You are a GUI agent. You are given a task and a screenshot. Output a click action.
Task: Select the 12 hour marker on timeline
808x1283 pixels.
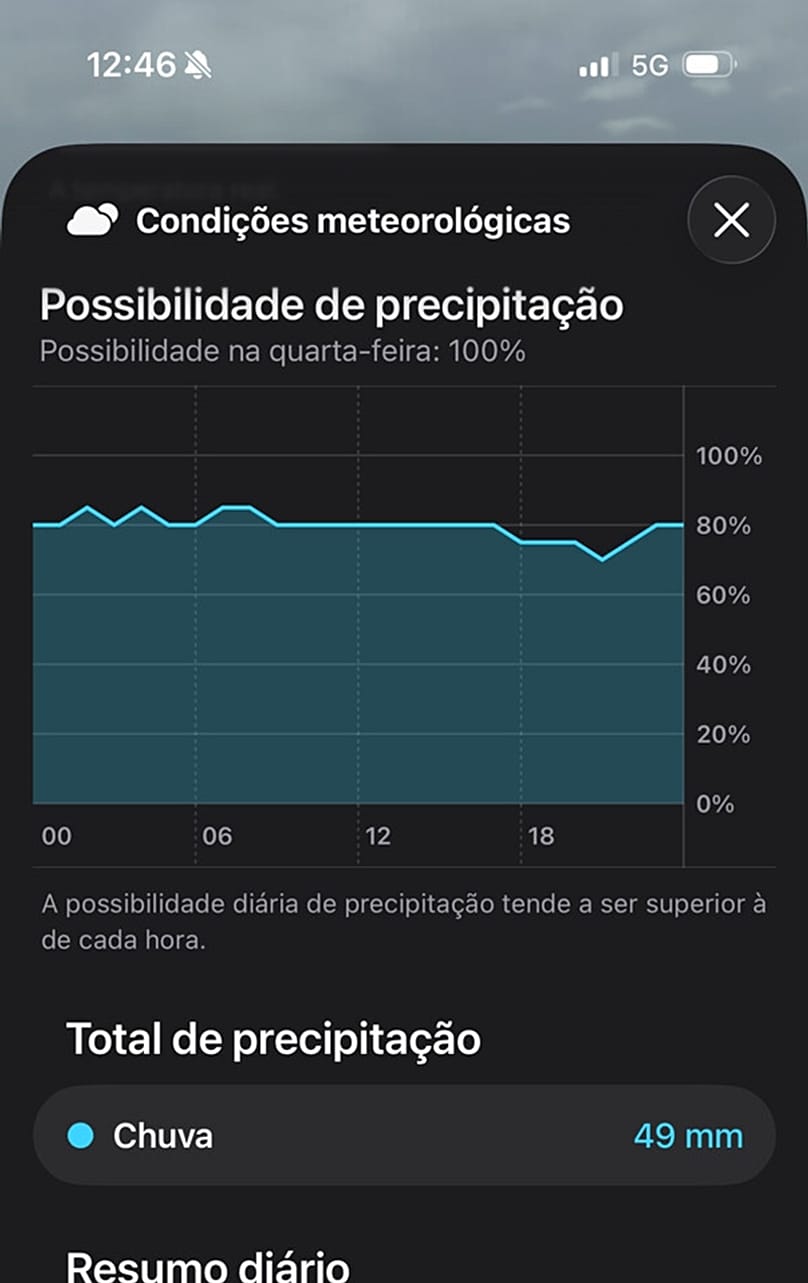click(378, 836)
